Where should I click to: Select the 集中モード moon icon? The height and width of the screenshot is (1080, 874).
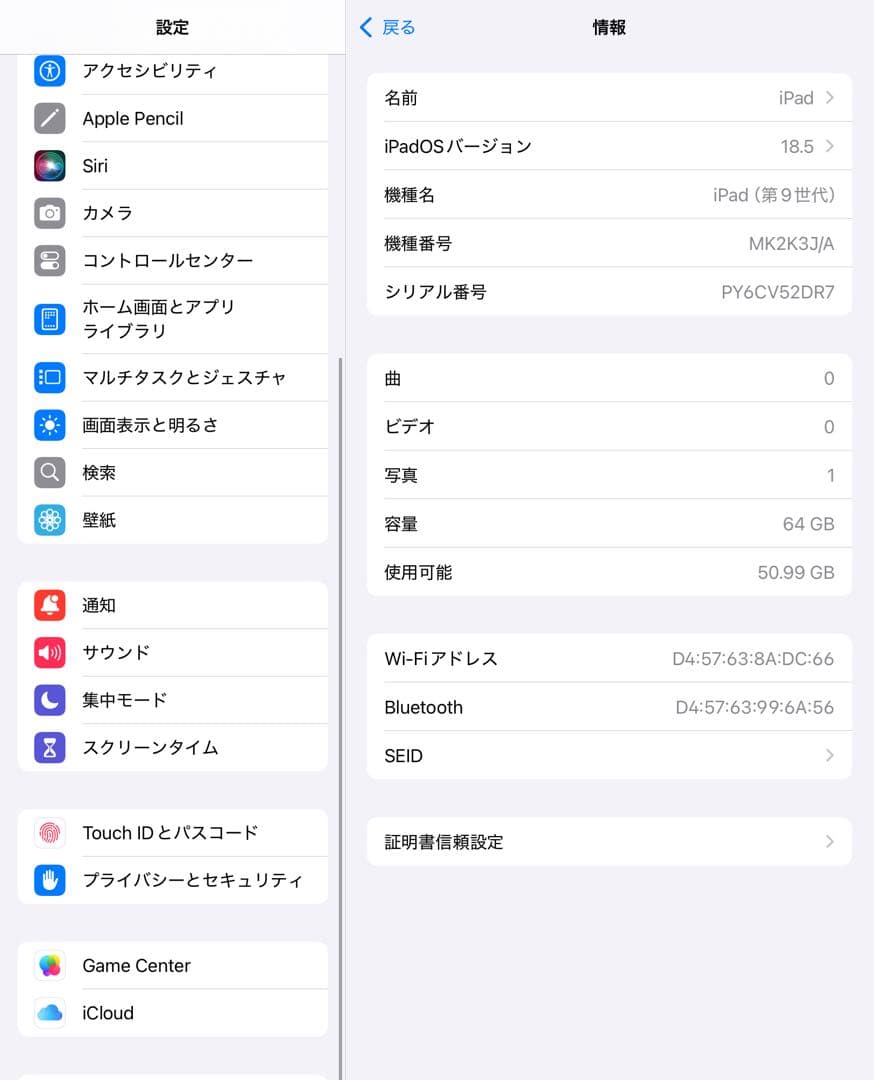coord(49,700)
